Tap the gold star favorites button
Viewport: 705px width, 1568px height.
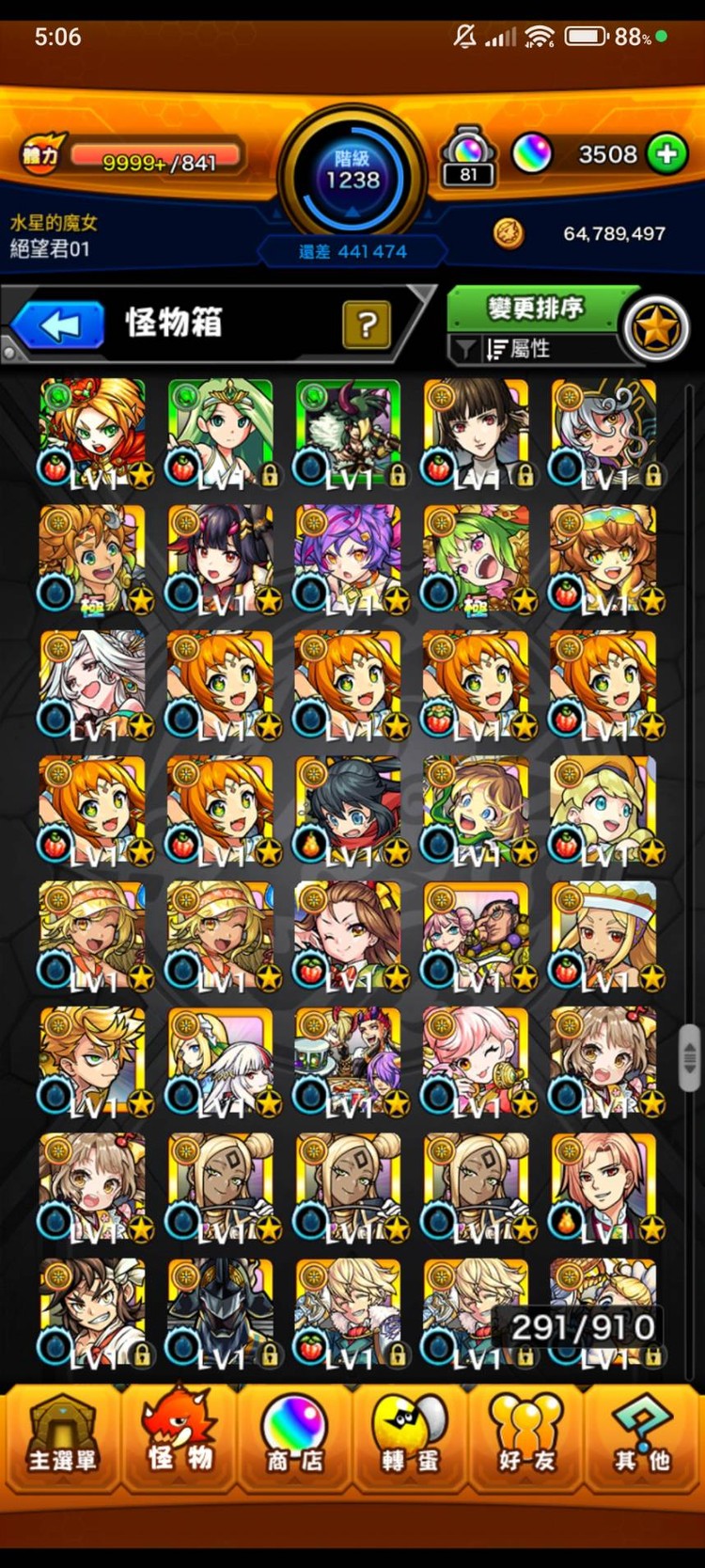click(x=656, y=327)
